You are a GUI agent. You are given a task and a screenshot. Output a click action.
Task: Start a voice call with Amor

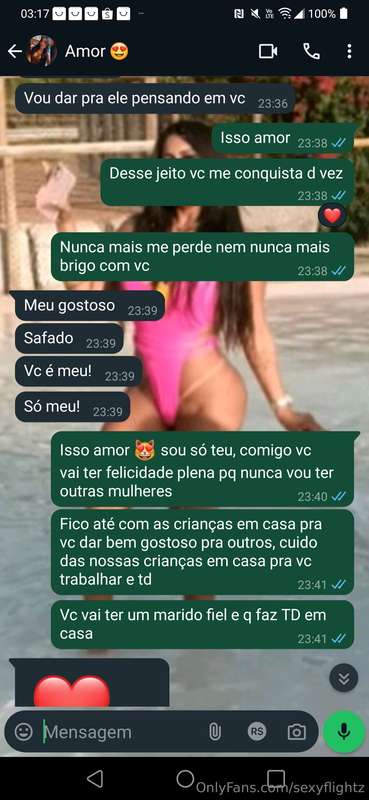311,51
